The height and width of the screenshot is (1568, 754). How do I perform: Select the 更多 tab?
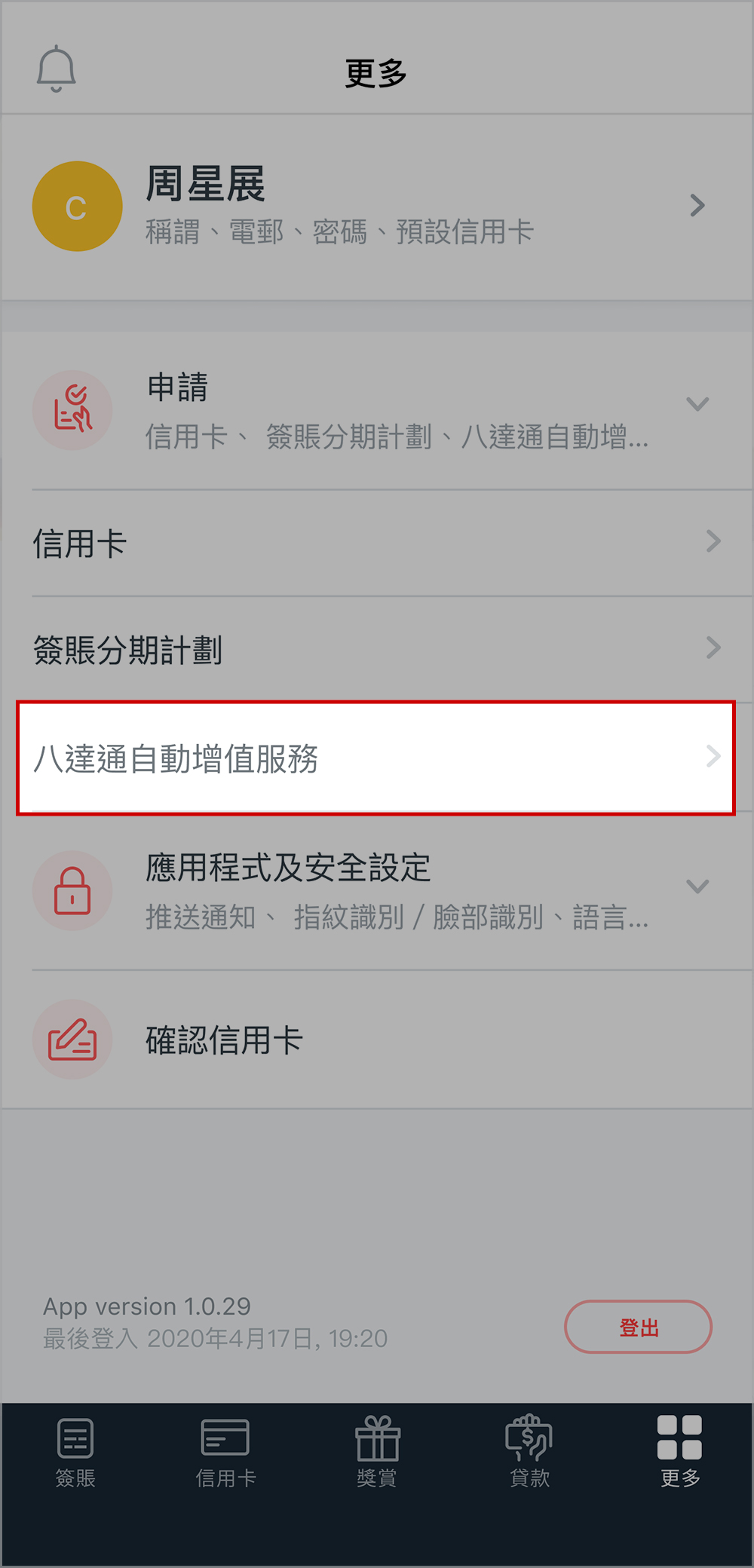click(679, 1452)
